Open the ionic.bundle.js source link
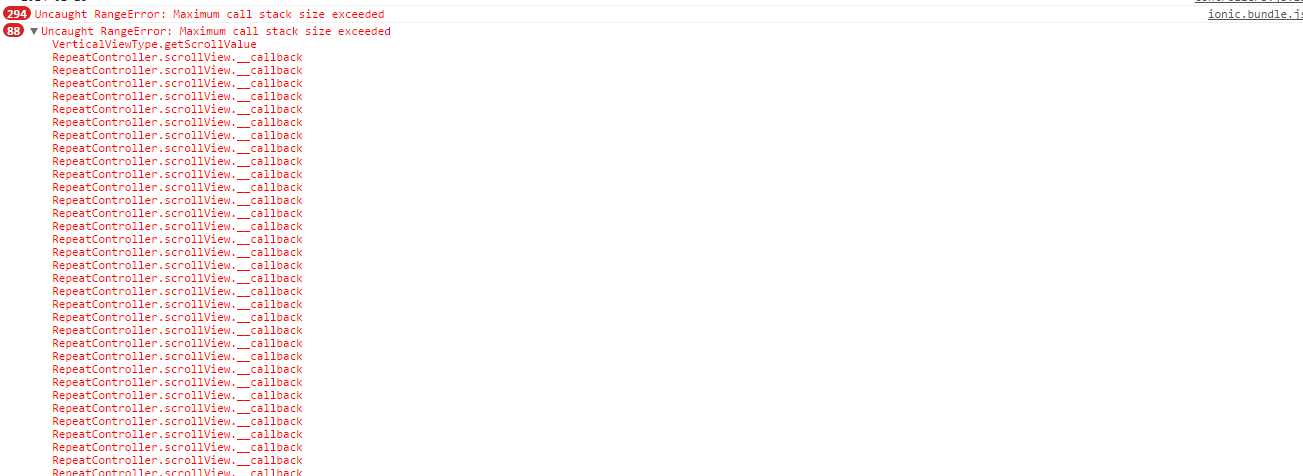Image resolution: width=1303 pixels, height=476 pixels. coord(1254,15)
